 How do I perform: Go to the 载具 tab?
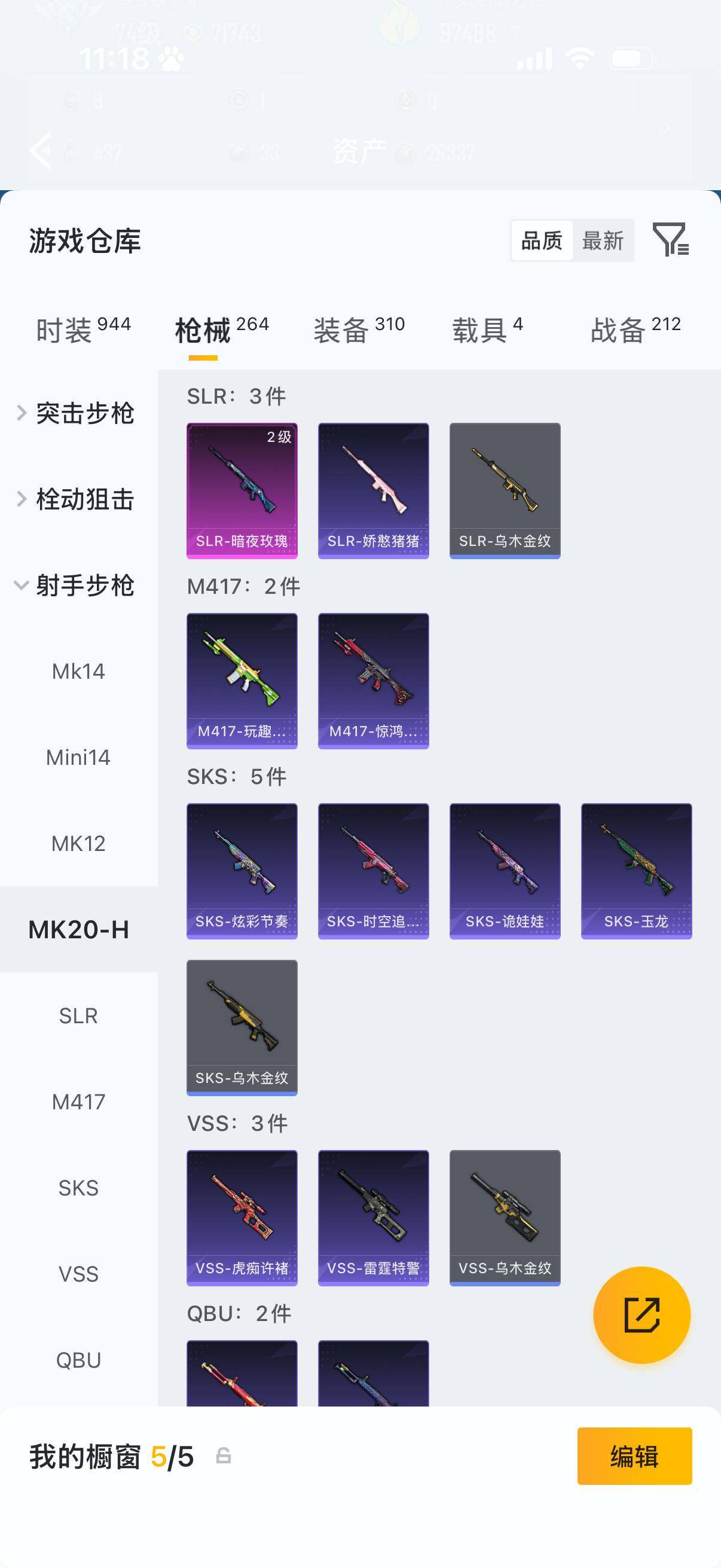[487, 331]
